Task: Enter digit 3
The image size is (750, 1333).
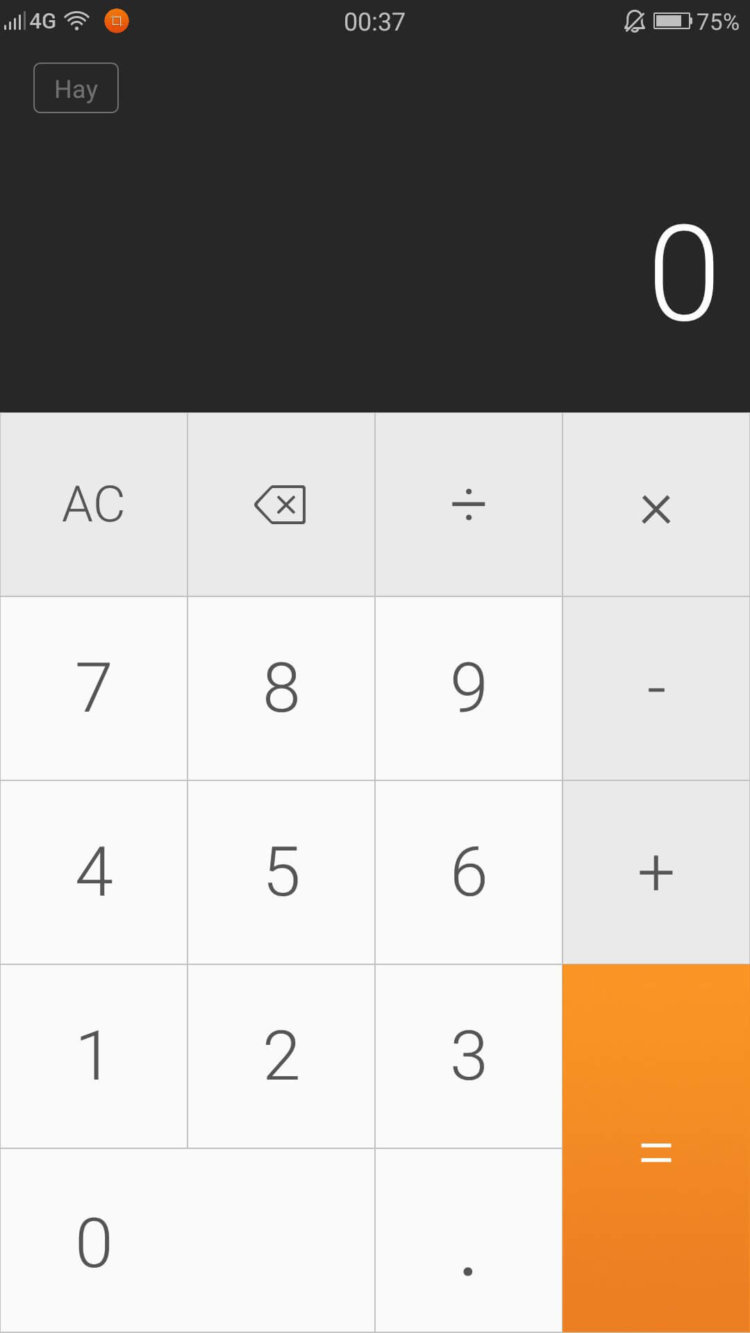Action: pos(468,1056)
